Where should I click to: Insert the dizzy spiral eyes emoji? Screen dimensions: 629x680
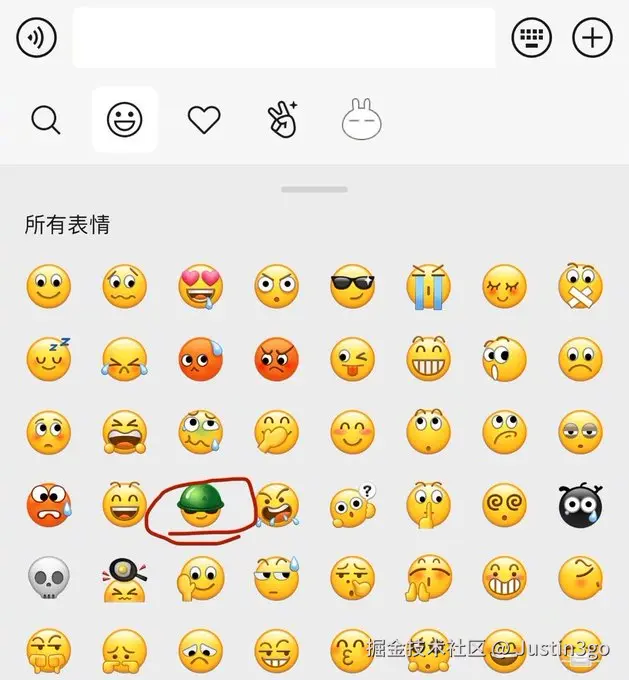(505, 505)
